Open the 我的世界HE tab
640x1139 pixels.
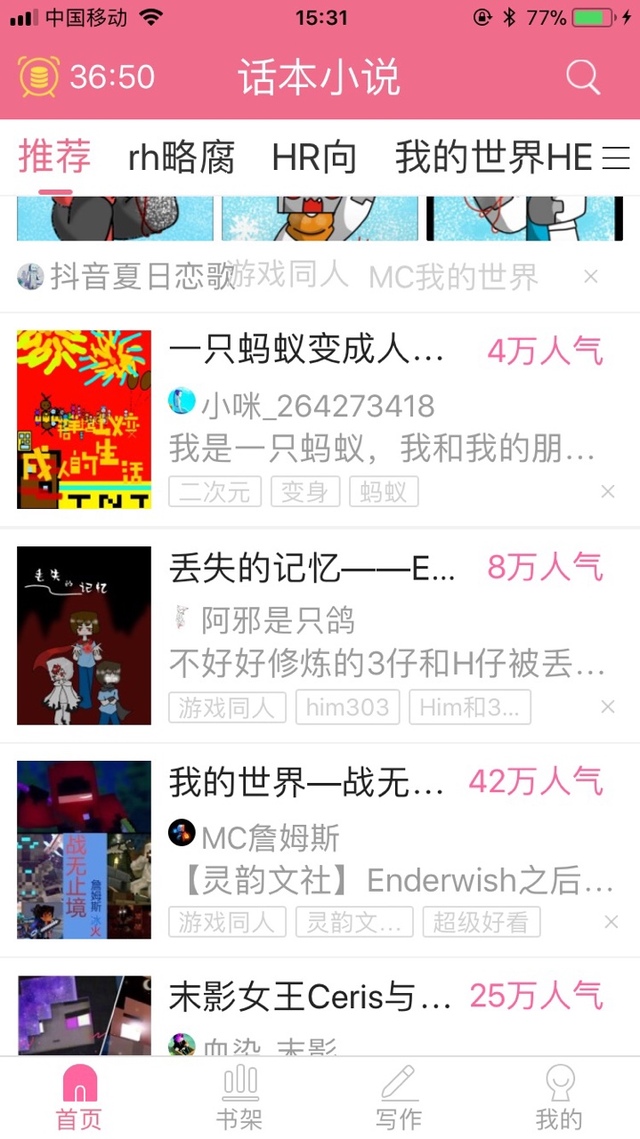pos(493,157)
